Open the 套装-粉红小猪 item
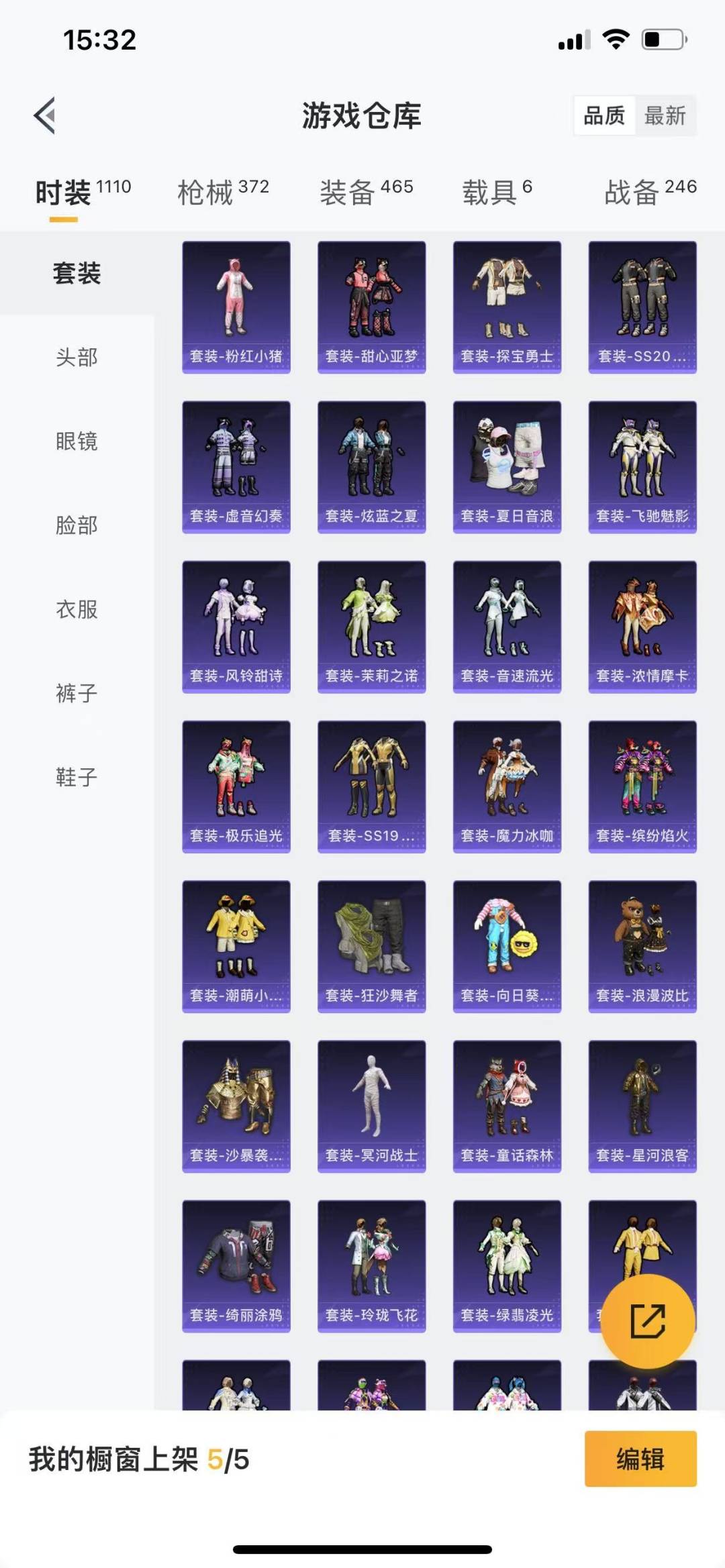The image size is (725, 1568). pos(236,307)
